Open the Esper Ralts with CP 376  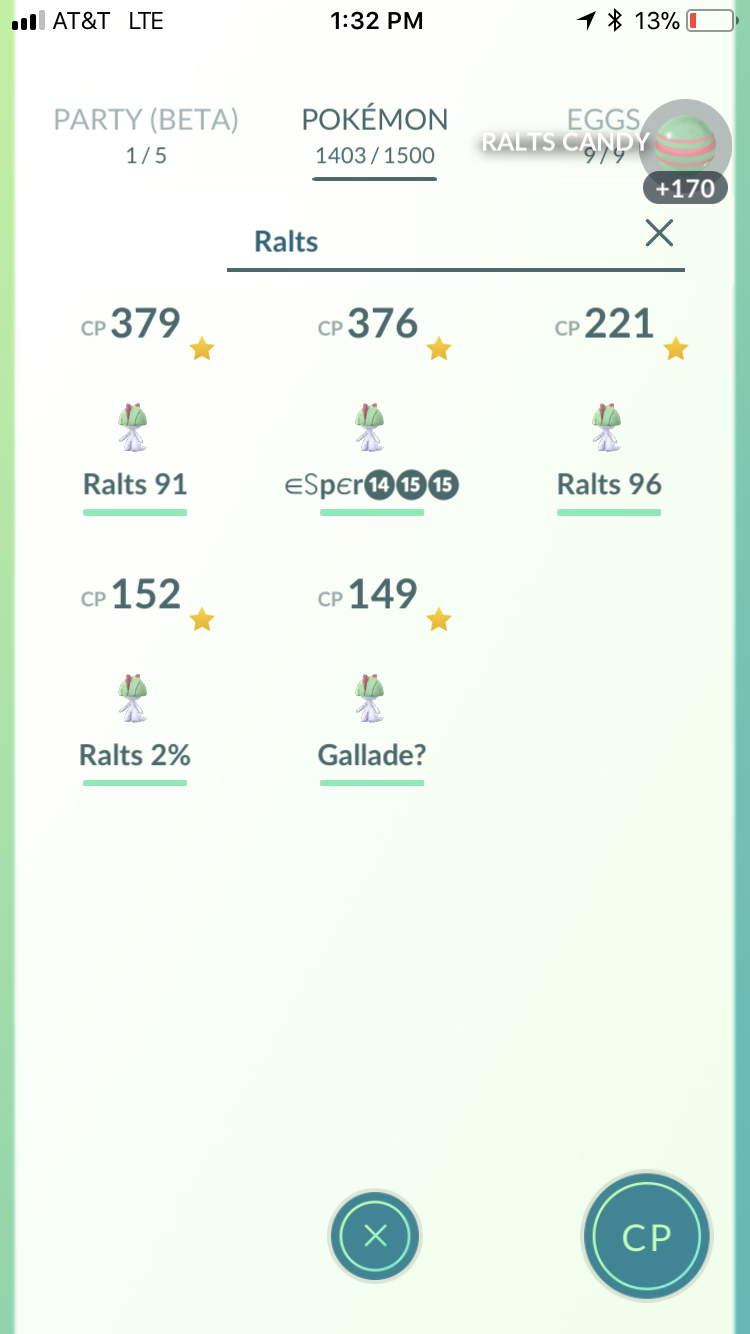coord(373,410)
